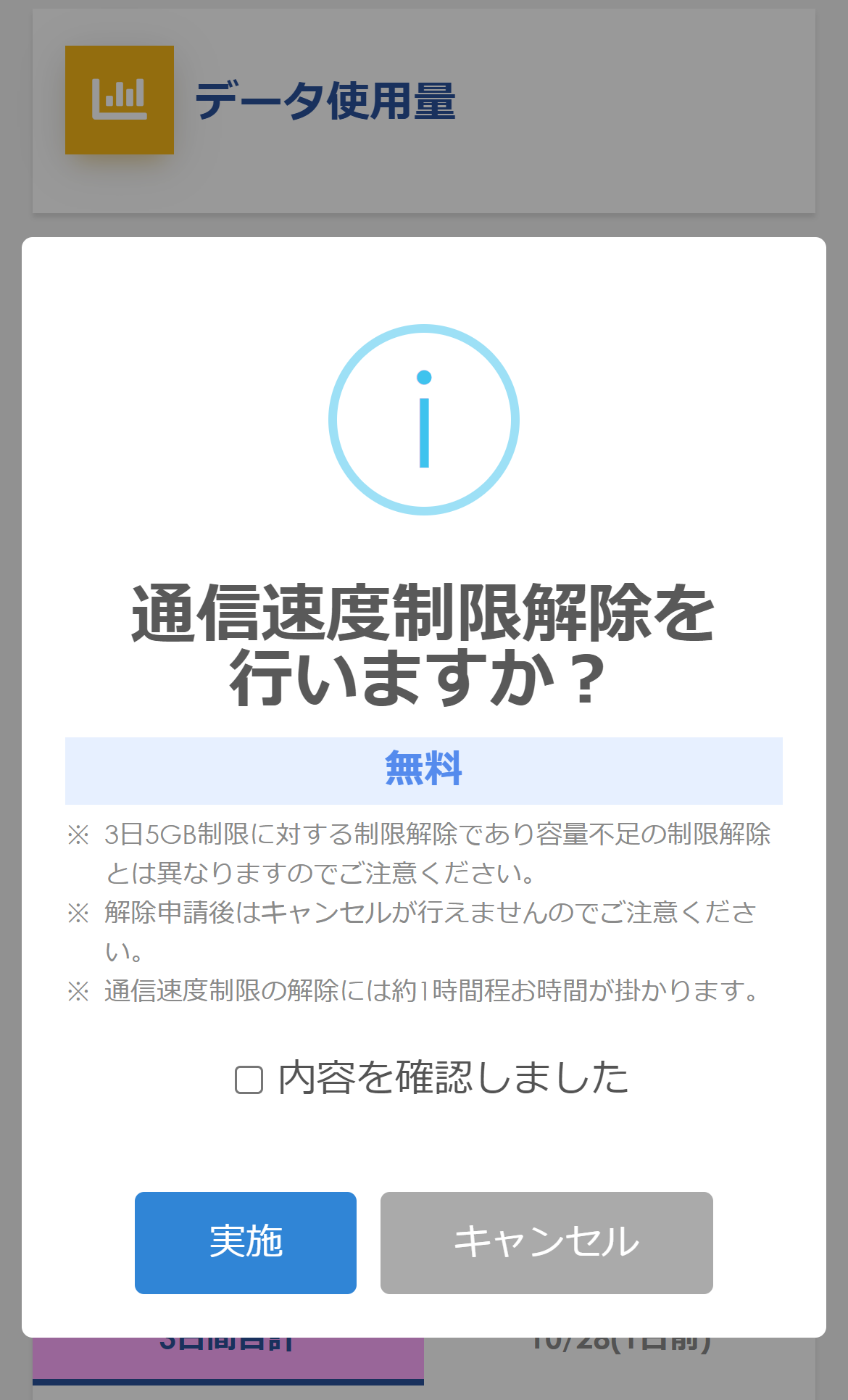Check the 内容を確認しました checkbox
The image size is (848, 1400).
tap(249, 1080)
